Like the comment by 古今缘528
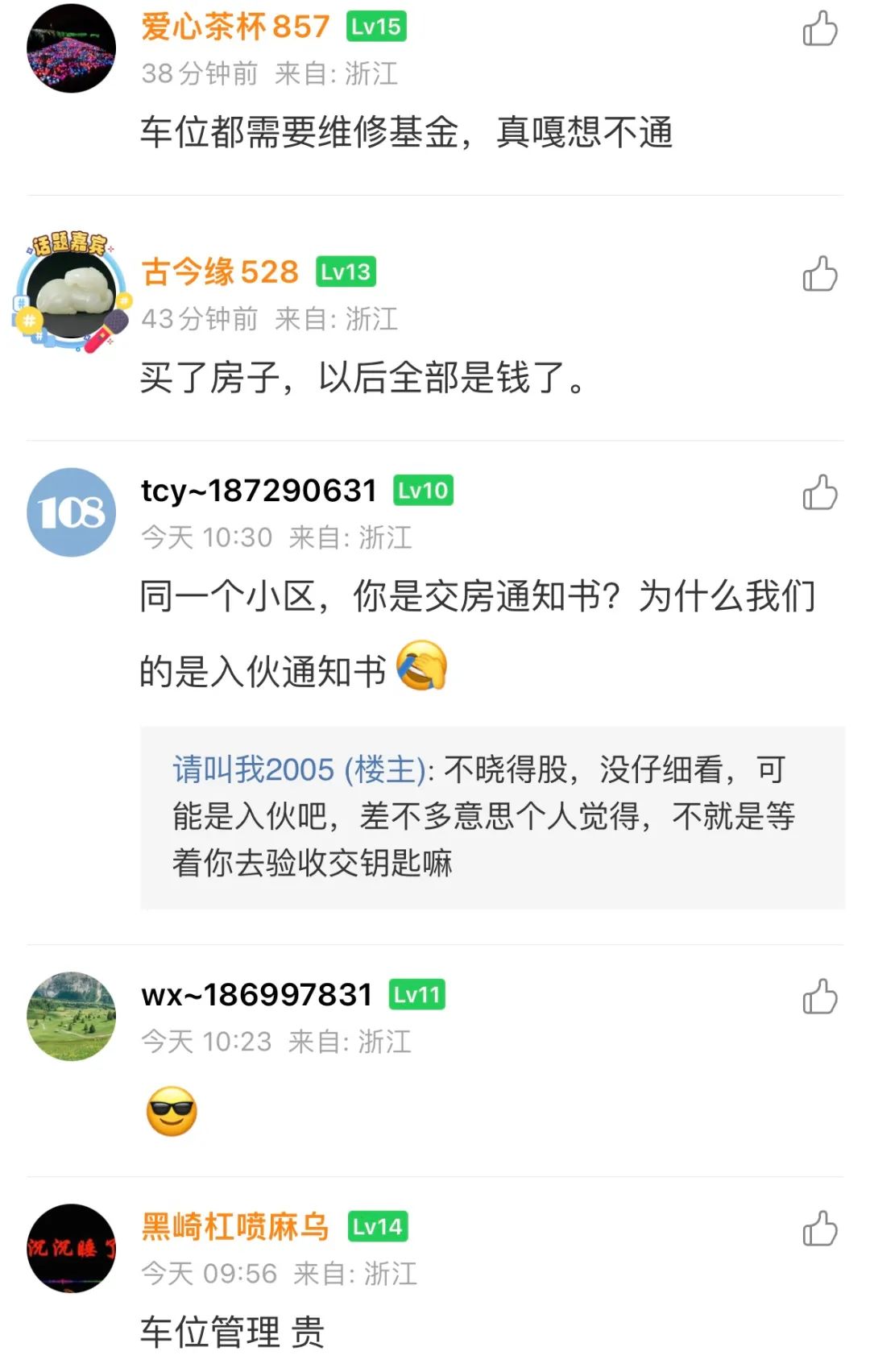870x1372 pixels. click(819, 274)
